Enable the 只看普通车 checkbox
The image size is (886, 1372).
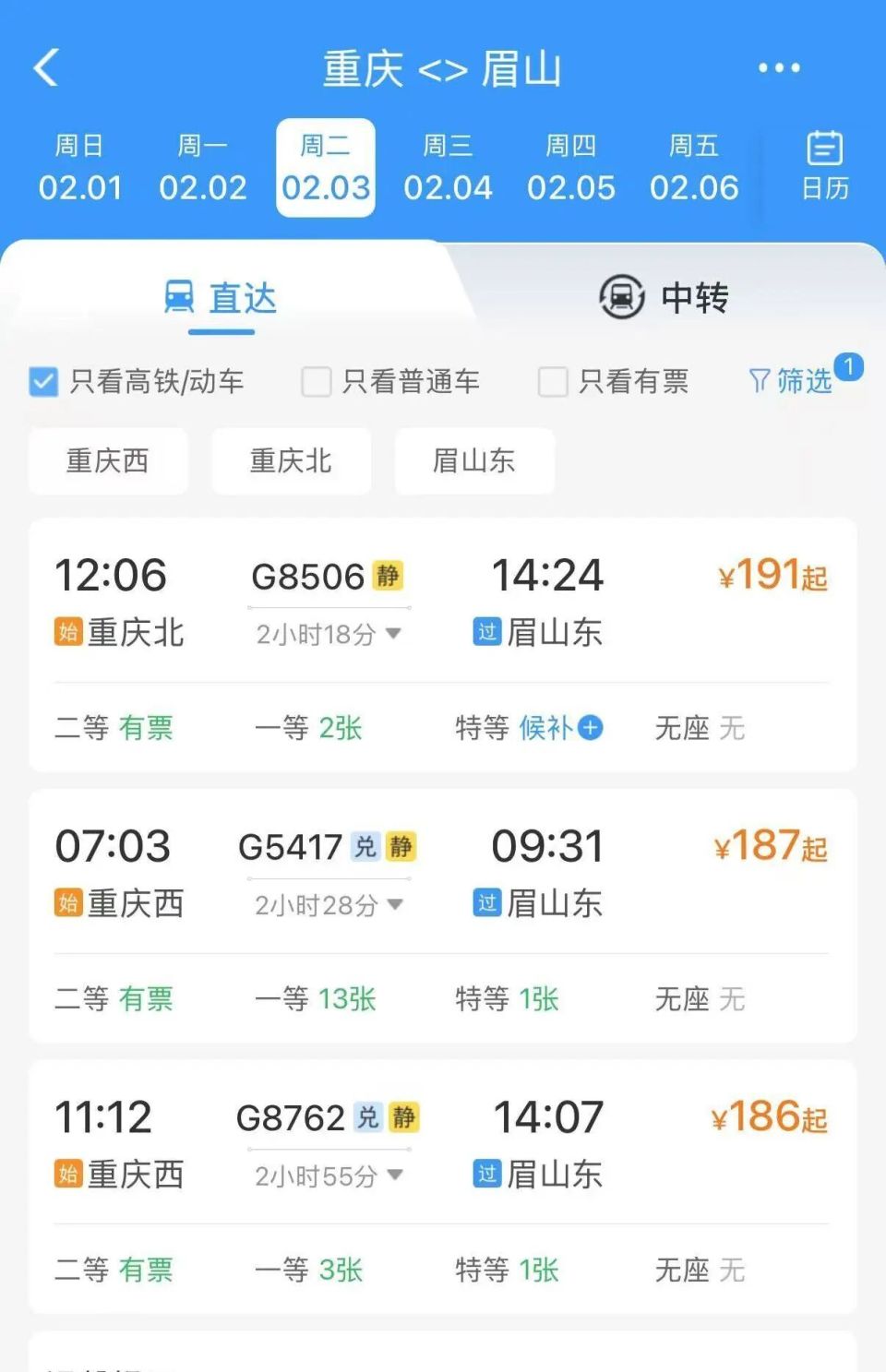tap(316, 381)
